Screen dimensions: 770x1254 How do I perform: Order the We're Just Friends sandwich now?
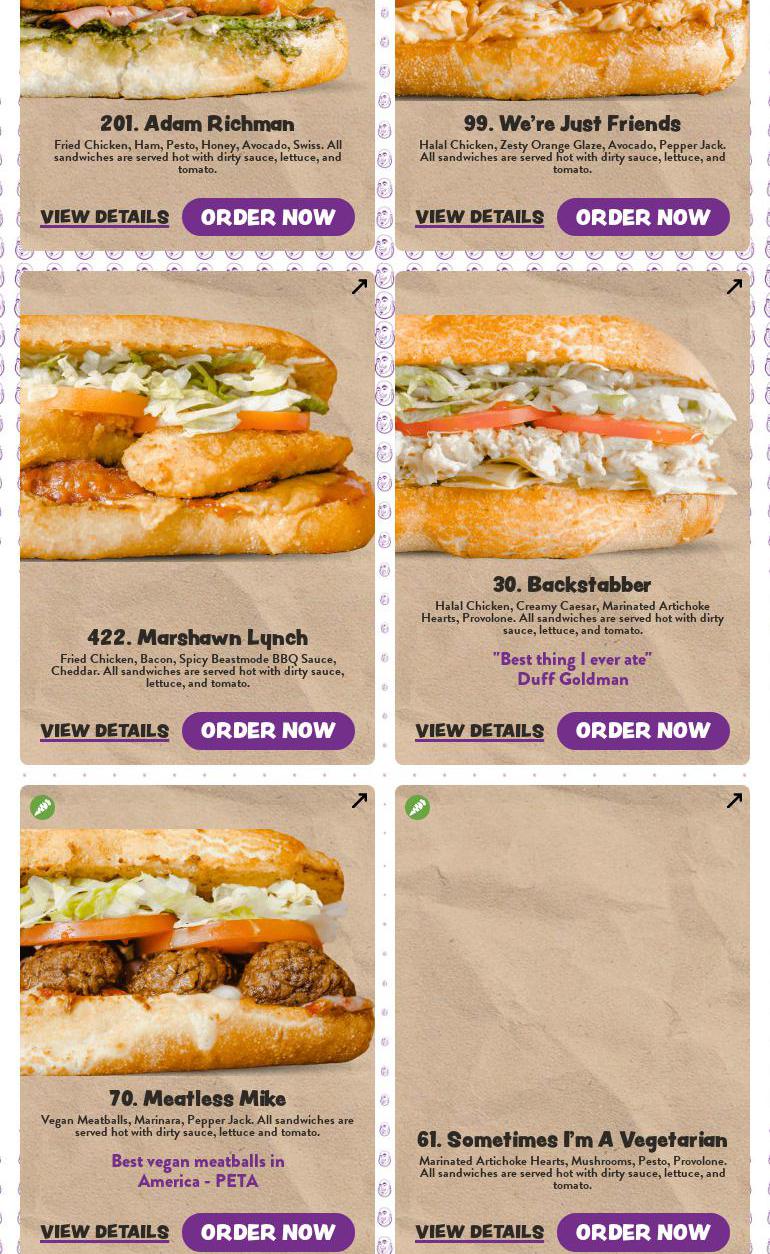tap(643, 217)
